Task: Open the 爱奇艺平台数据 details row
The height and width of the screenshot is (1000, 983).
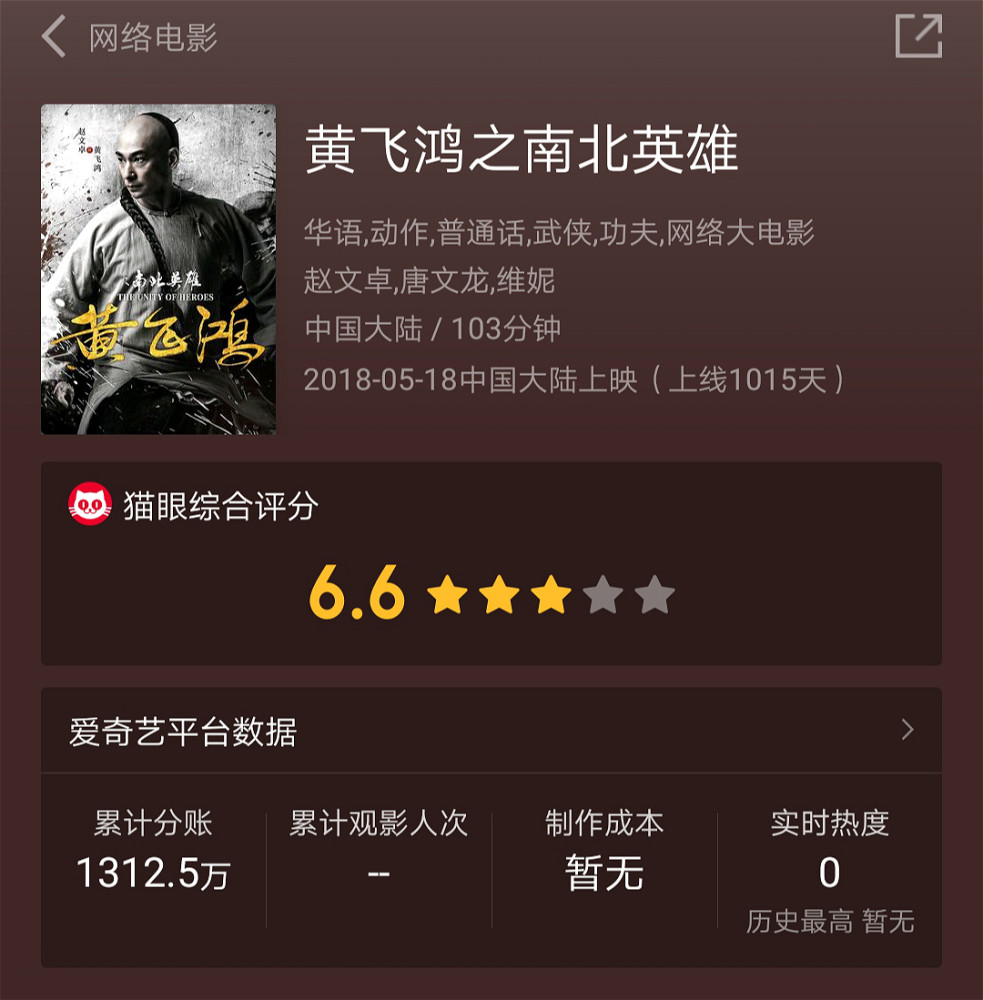Action: [x=490, y=731]
